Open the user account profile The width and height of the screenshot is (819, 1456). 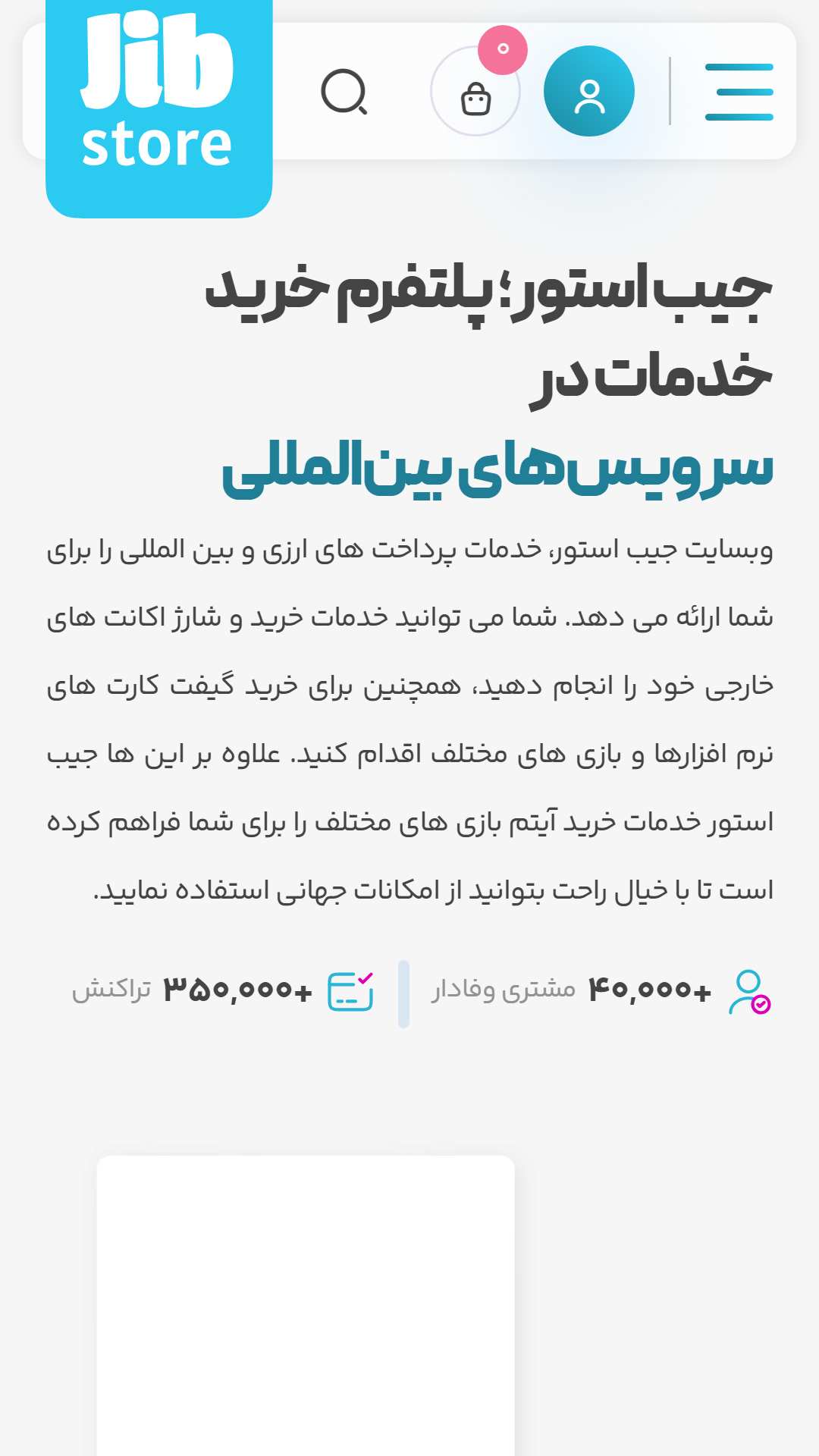coord(589,92)
